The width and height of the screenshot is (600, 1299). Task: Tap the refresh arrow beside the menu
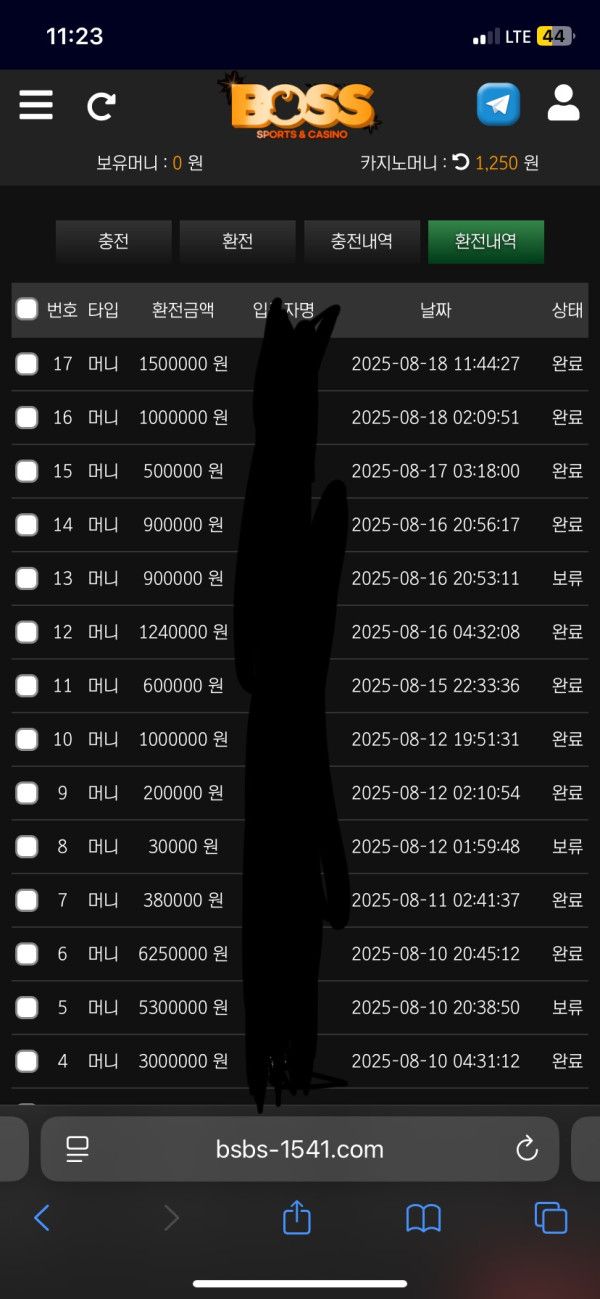101,106
